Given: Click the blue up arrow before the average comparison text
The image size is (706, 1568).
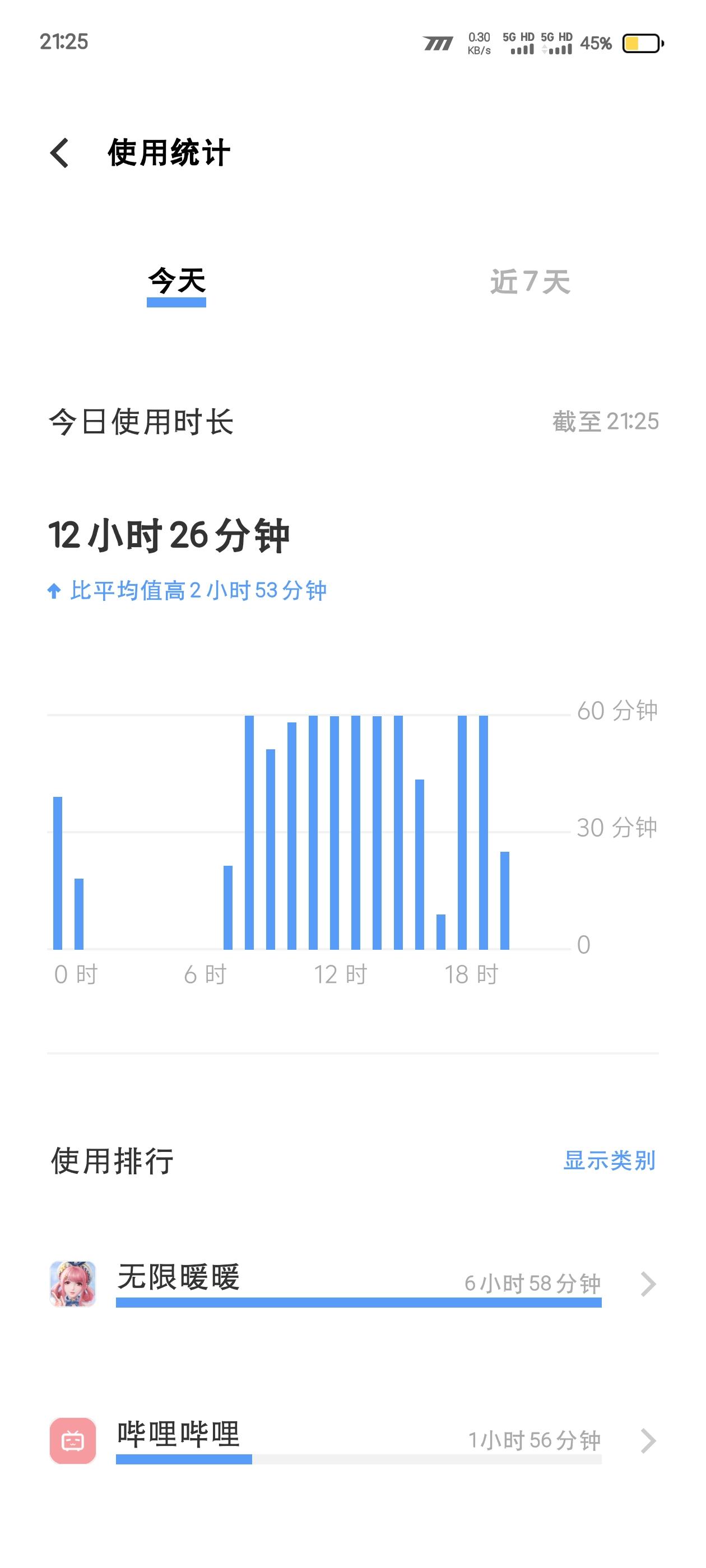Looking at the screenshot, I should [54, 589].
